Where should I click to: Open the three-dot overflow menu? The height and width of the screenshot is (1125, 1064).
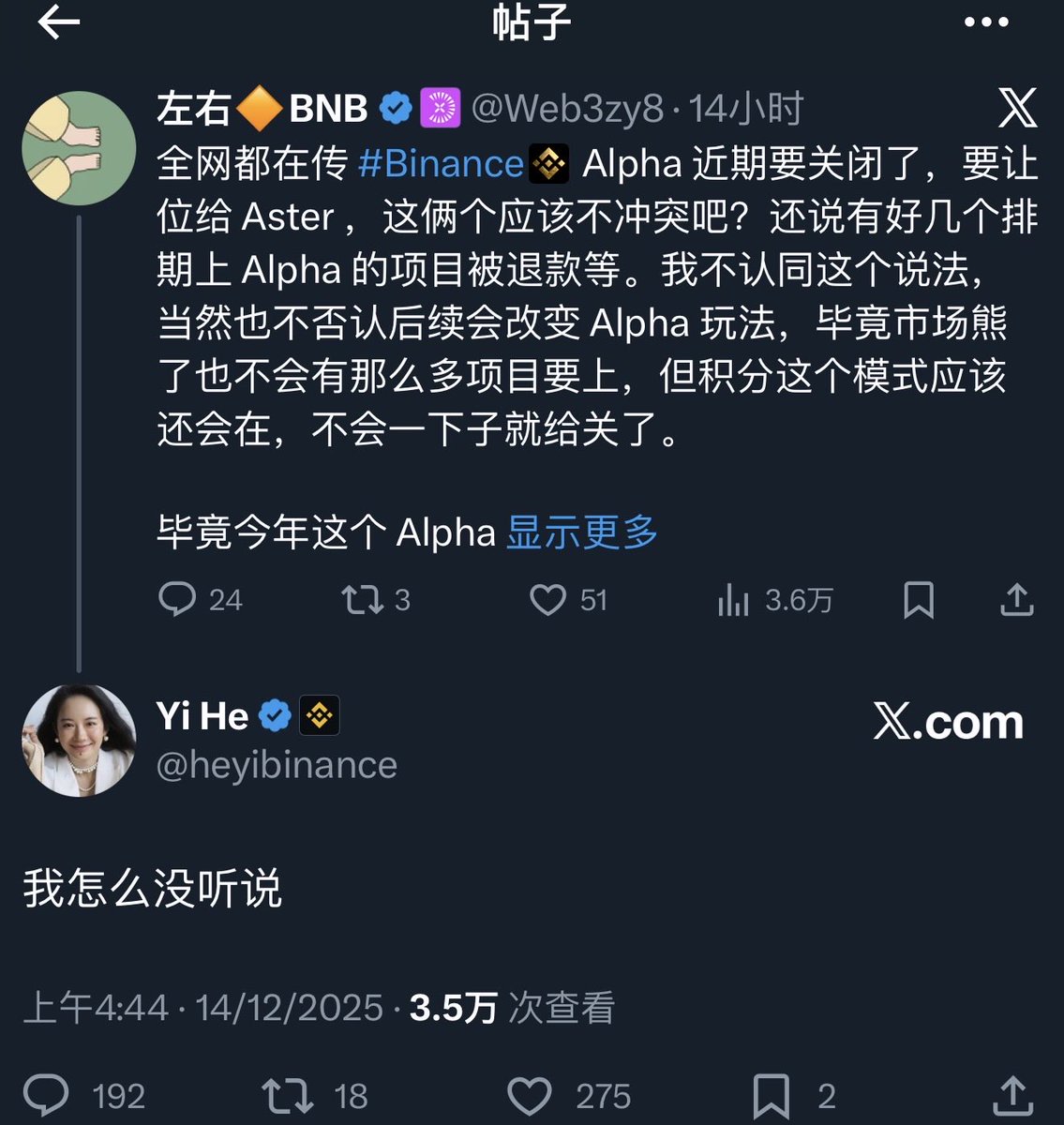[x=986, y=22]
